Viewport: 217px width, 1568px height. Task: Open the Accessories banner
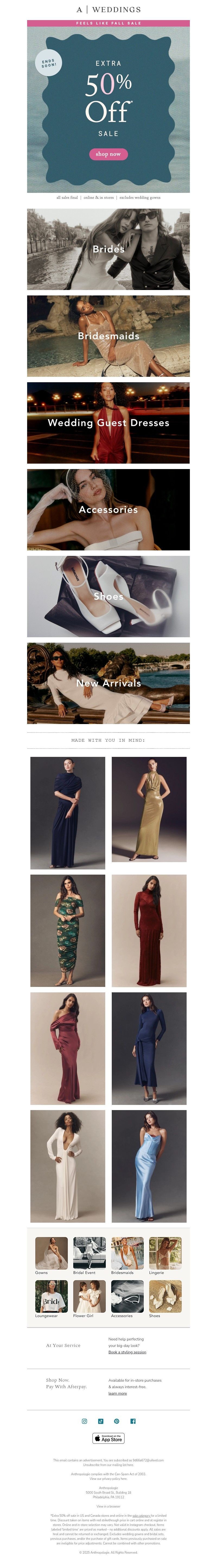[108, 509]
